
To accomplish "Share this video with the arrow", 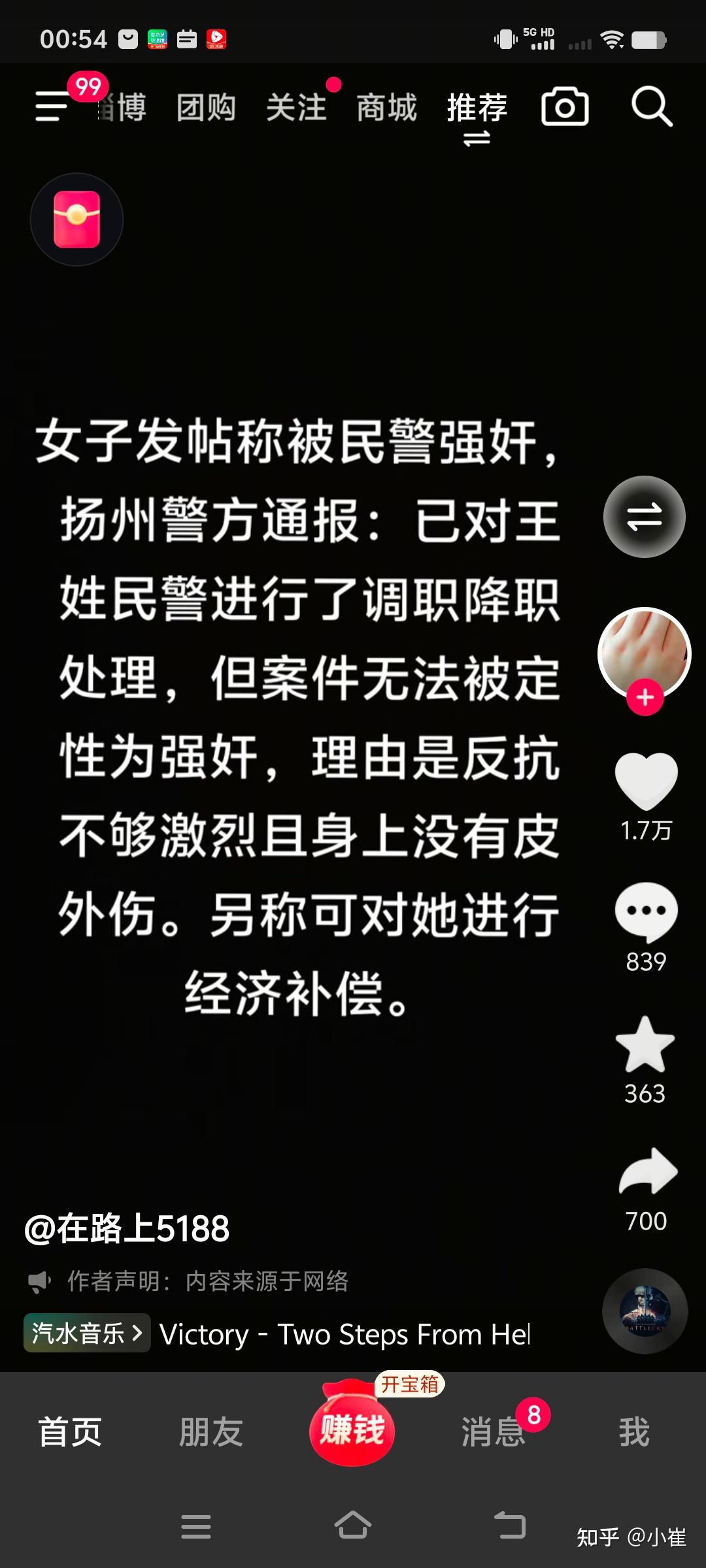I will [x=647, y=1173].
